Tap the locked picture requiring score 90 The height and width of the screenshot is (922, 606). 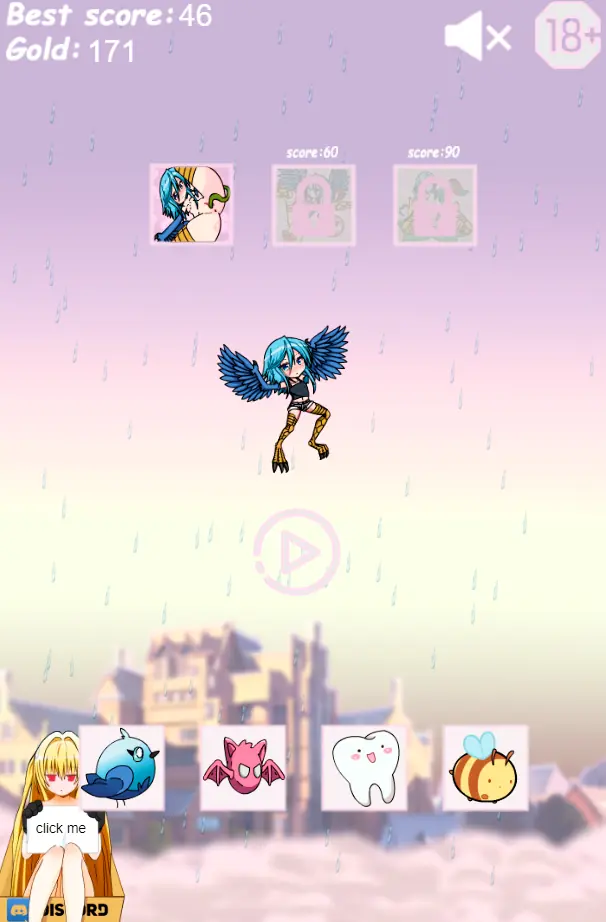click(435, 205)
